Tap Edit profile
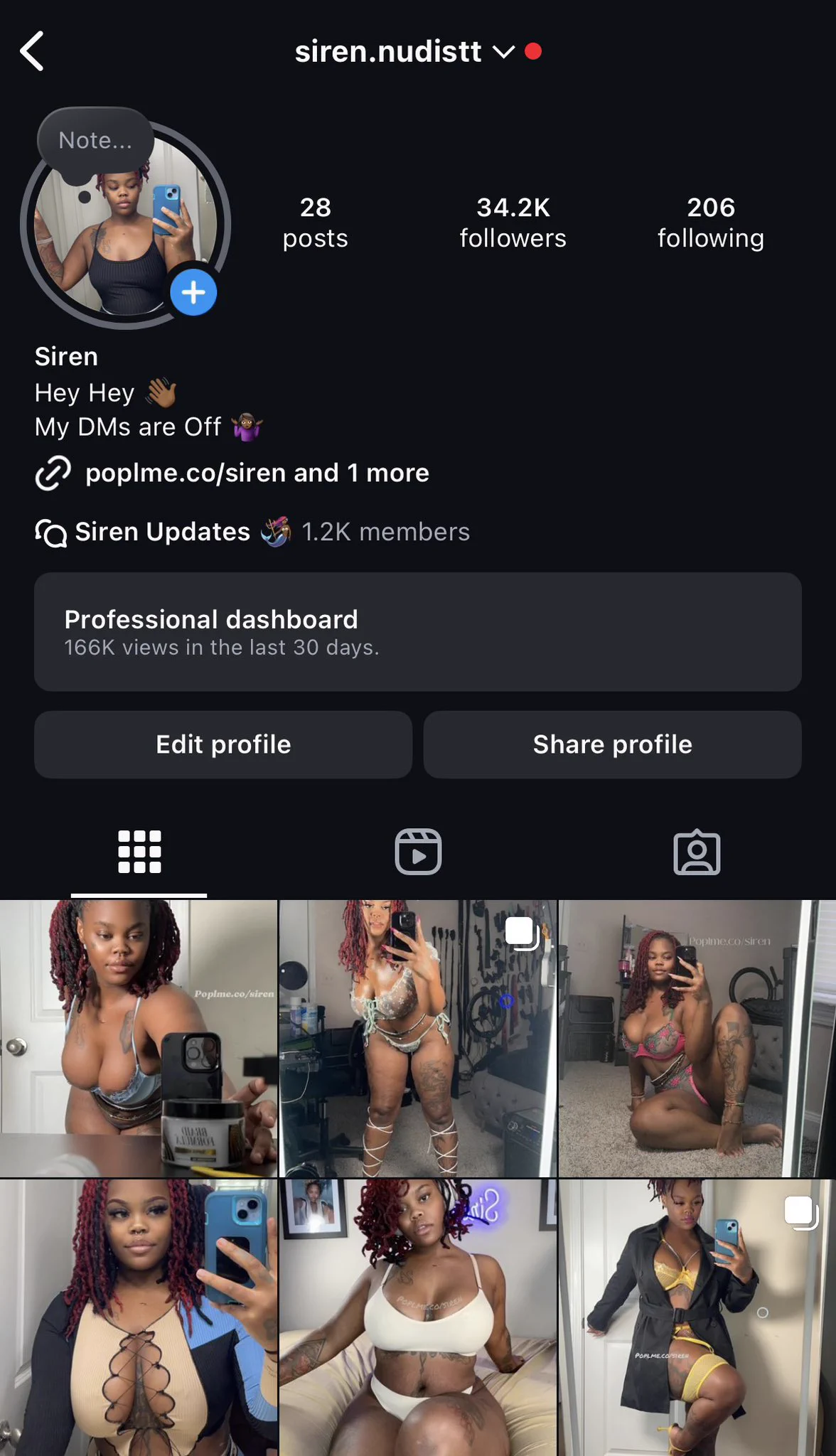Image resolution: width=836 pixels, height=1456 pixels. pos(223,744)
